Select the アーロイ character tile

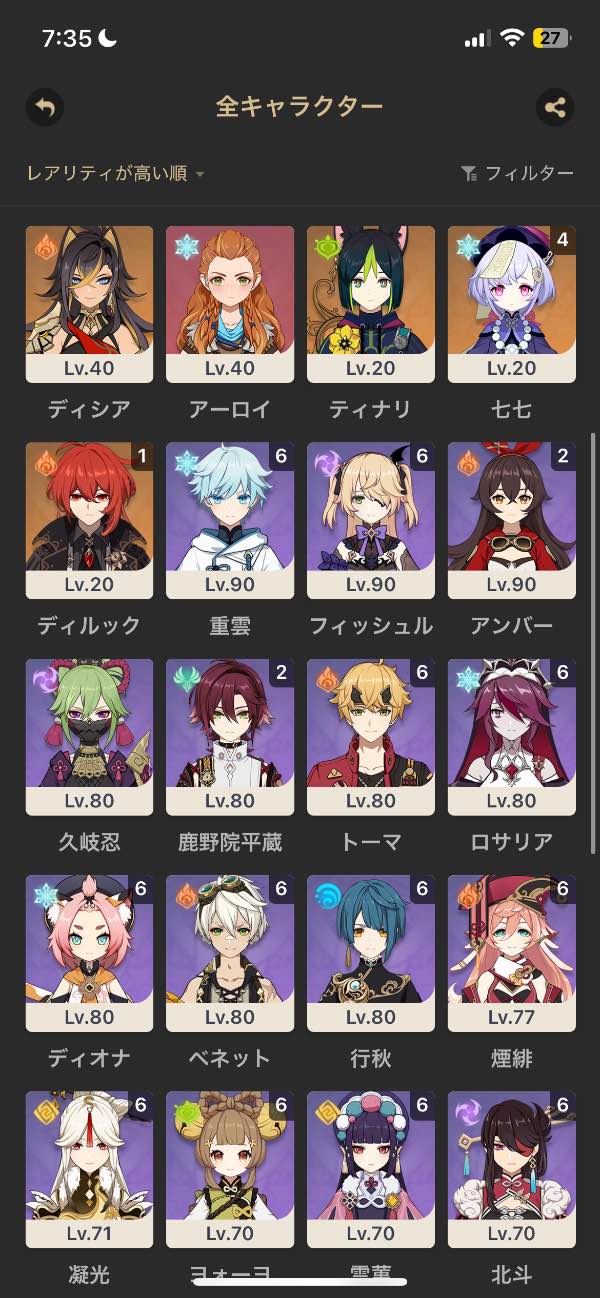230,304
